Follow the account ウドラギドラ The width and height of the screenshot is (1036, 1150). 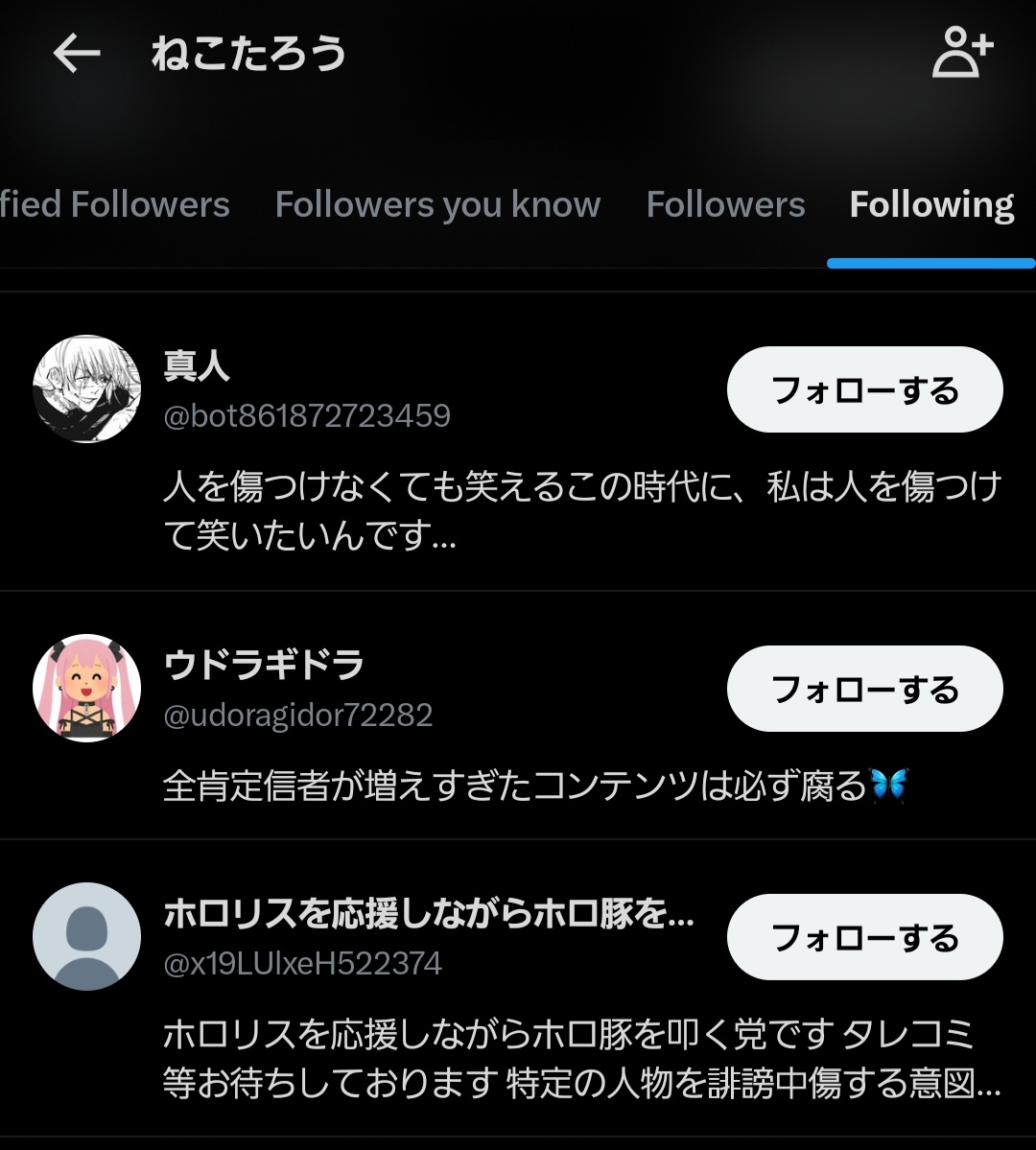pyautogui.click(x=864, y=690)
